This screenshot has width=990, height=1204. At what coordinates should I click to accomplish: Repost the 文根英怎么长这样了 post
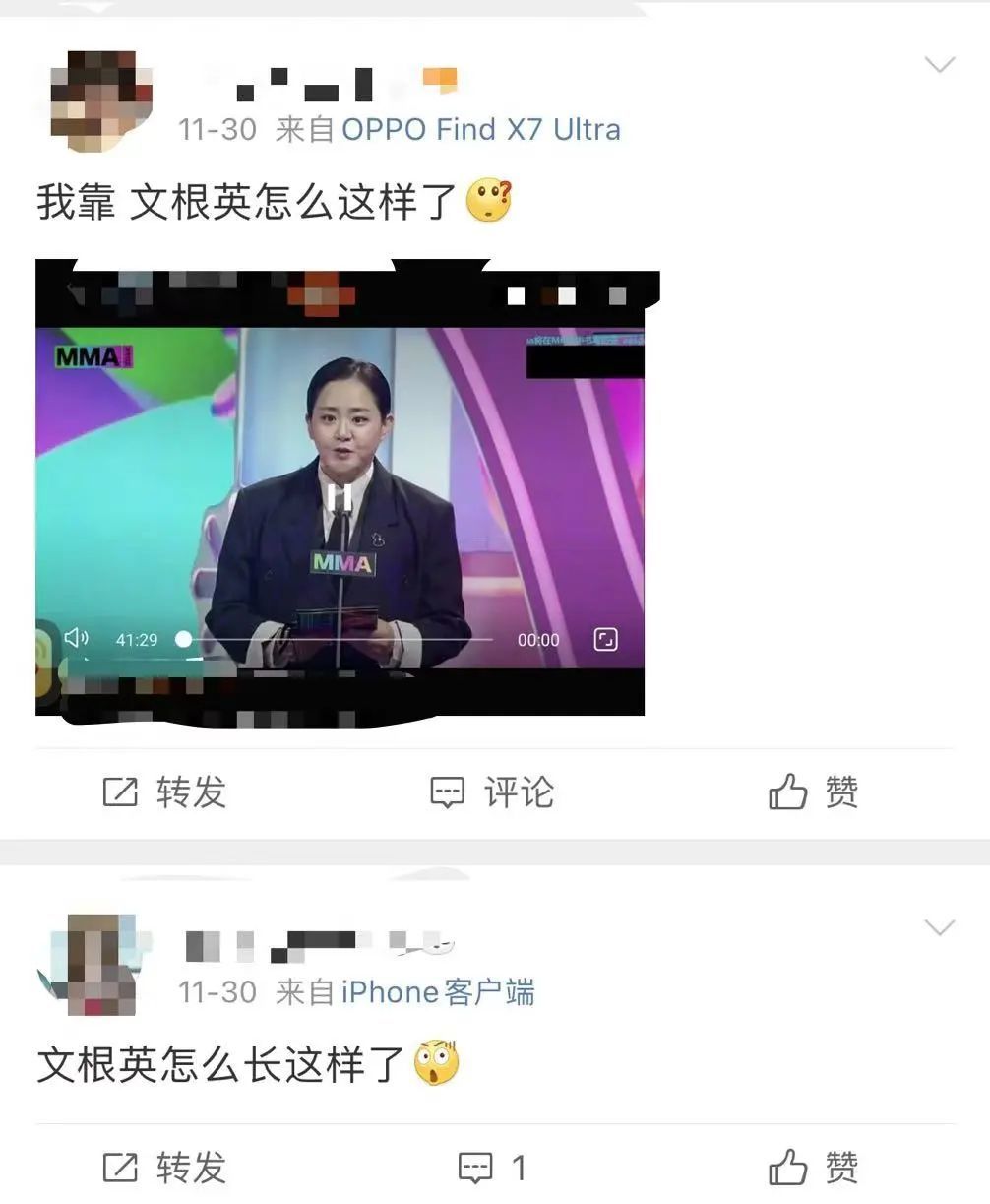tap(165, 1169)
